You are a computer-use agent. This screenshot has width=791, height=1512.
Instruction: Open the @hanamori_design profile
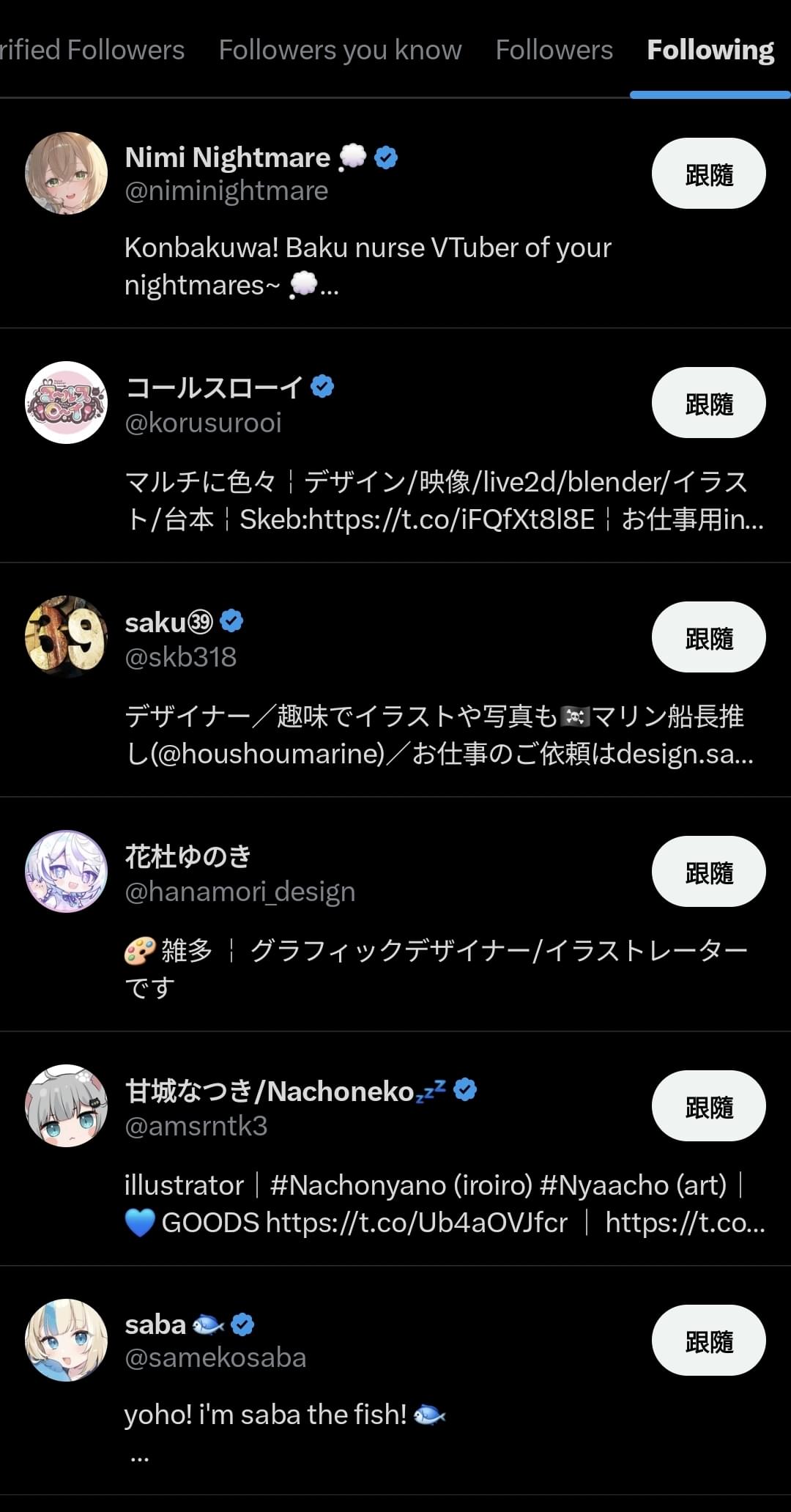click(395, 914)
